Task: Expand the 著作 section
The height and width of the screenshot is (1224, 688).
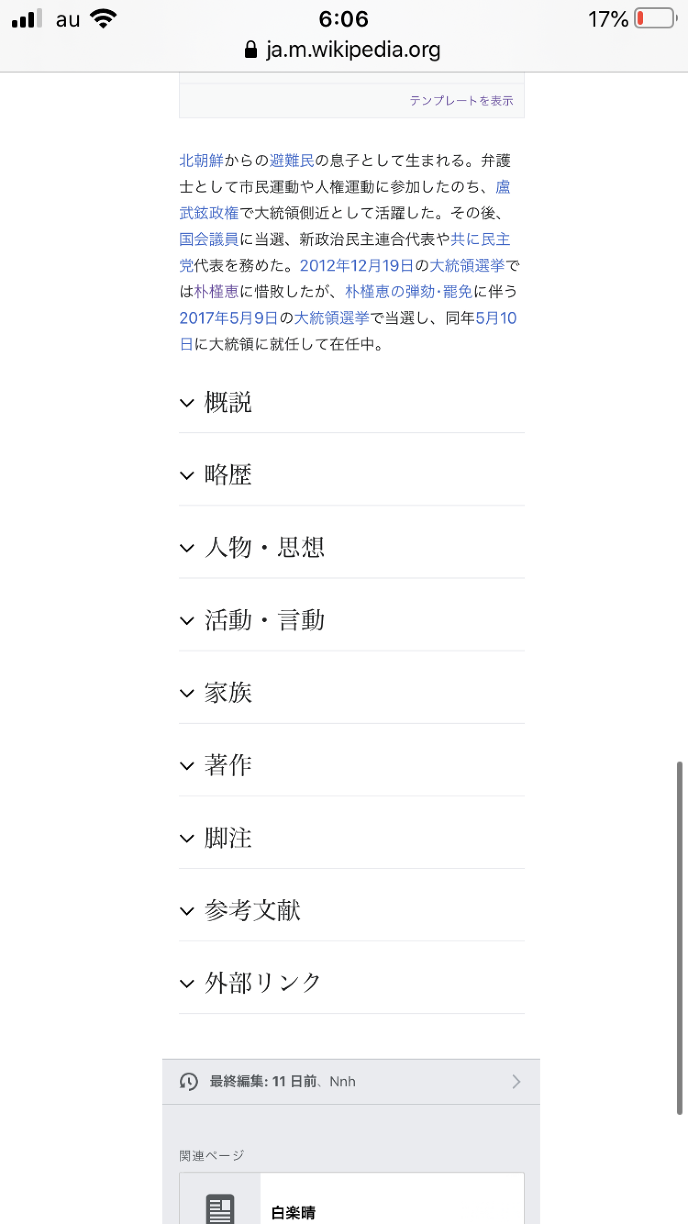Action: [x=228, y=765]
